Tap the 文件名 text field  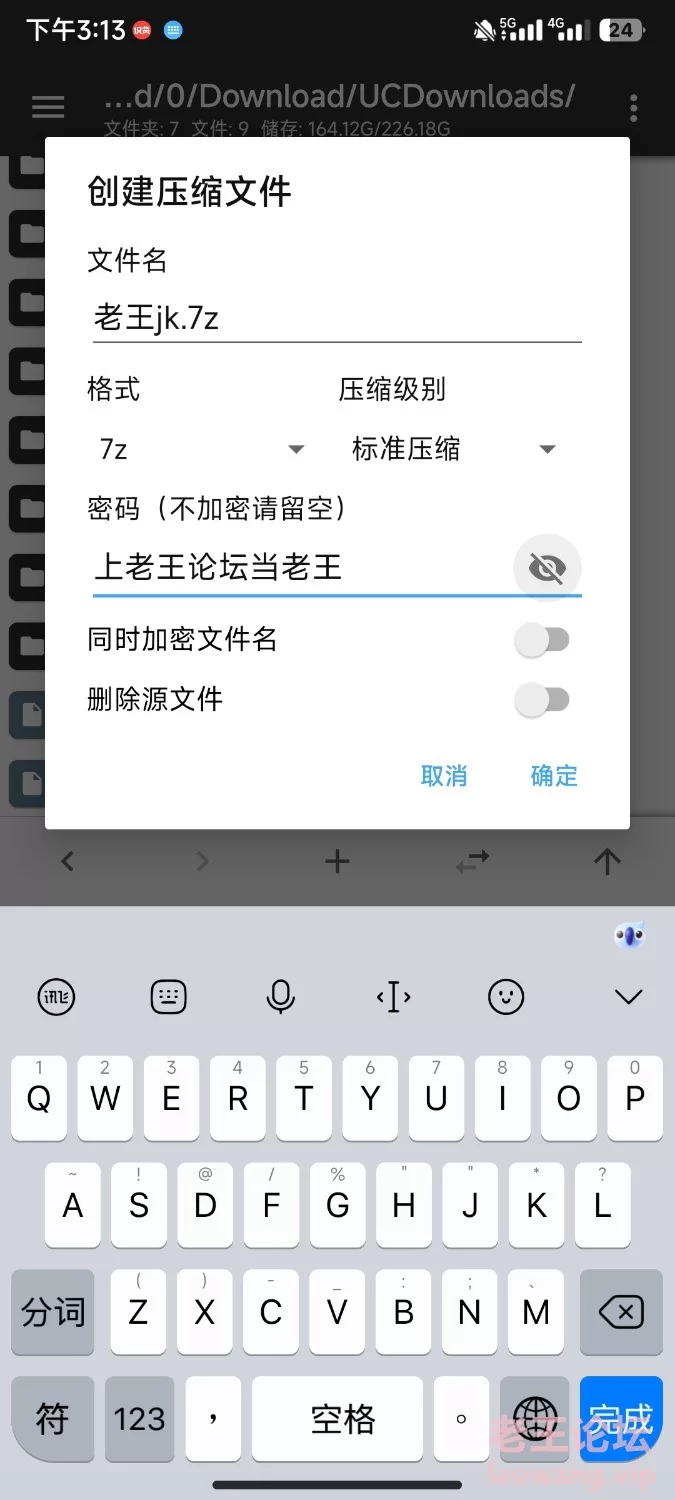pos(336,319)
